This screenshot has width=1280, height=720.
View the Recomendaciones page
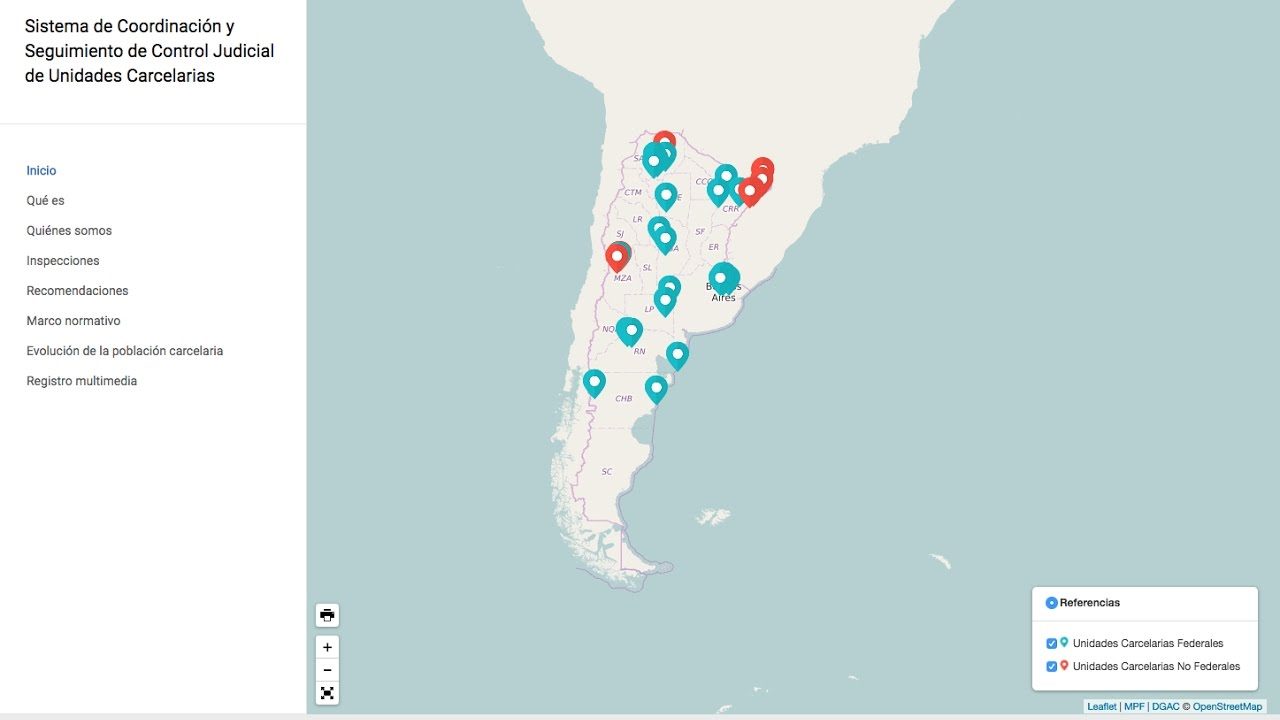tap(77, 291)
